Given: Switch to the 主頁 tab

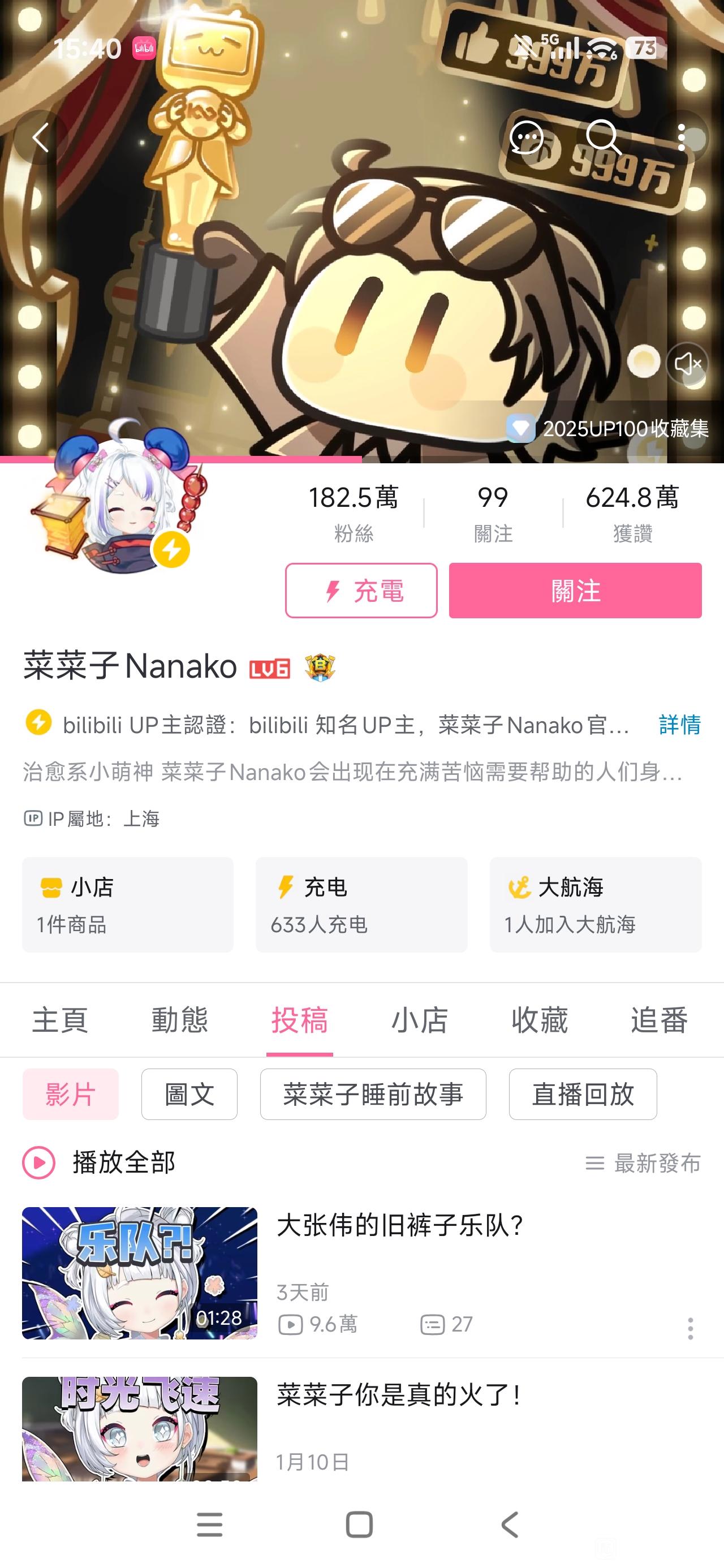Looking at the screenshot, I should coord(61,1019).
